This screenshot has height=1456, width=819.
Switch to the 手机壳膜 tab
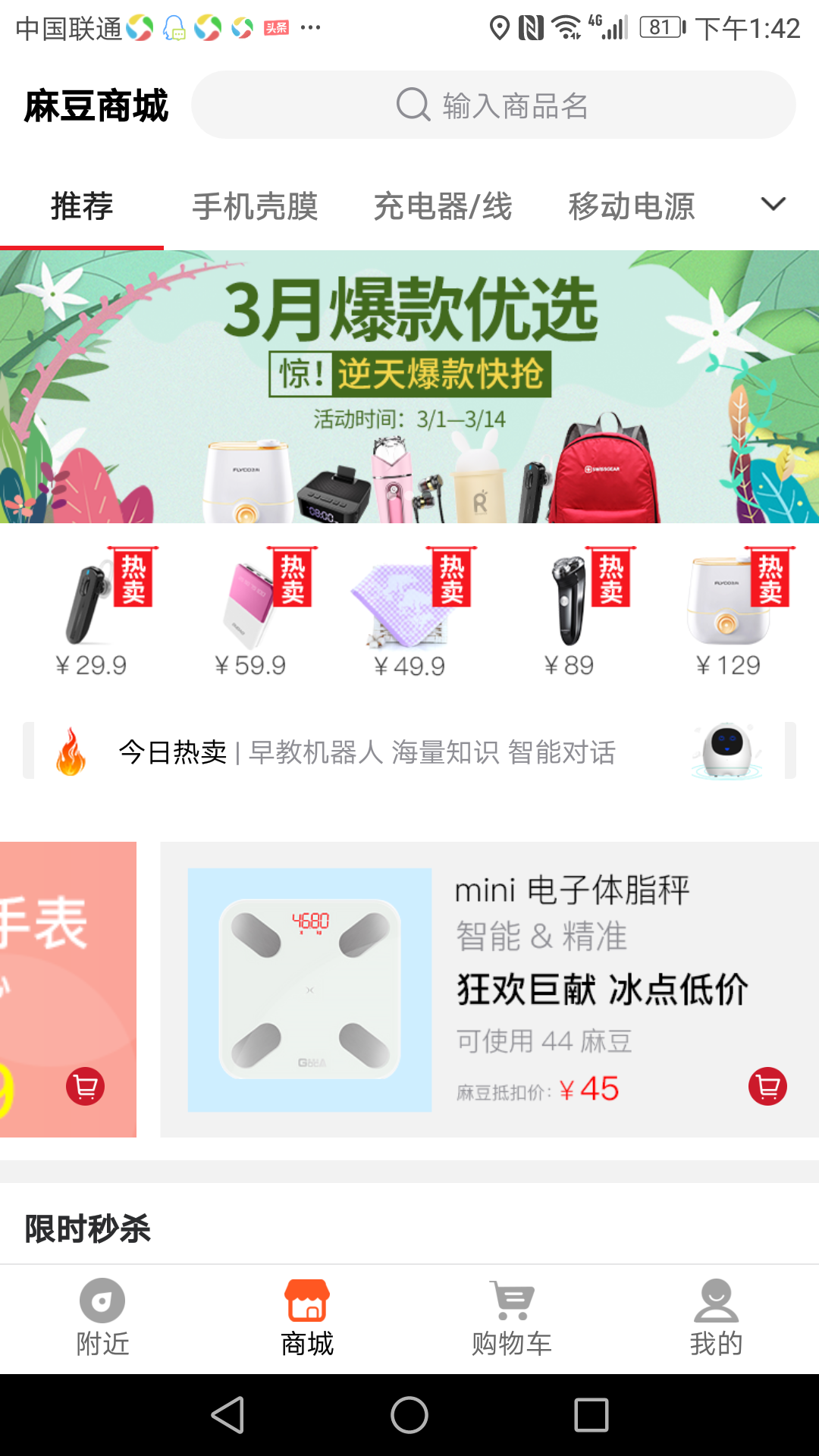point(255,206)
